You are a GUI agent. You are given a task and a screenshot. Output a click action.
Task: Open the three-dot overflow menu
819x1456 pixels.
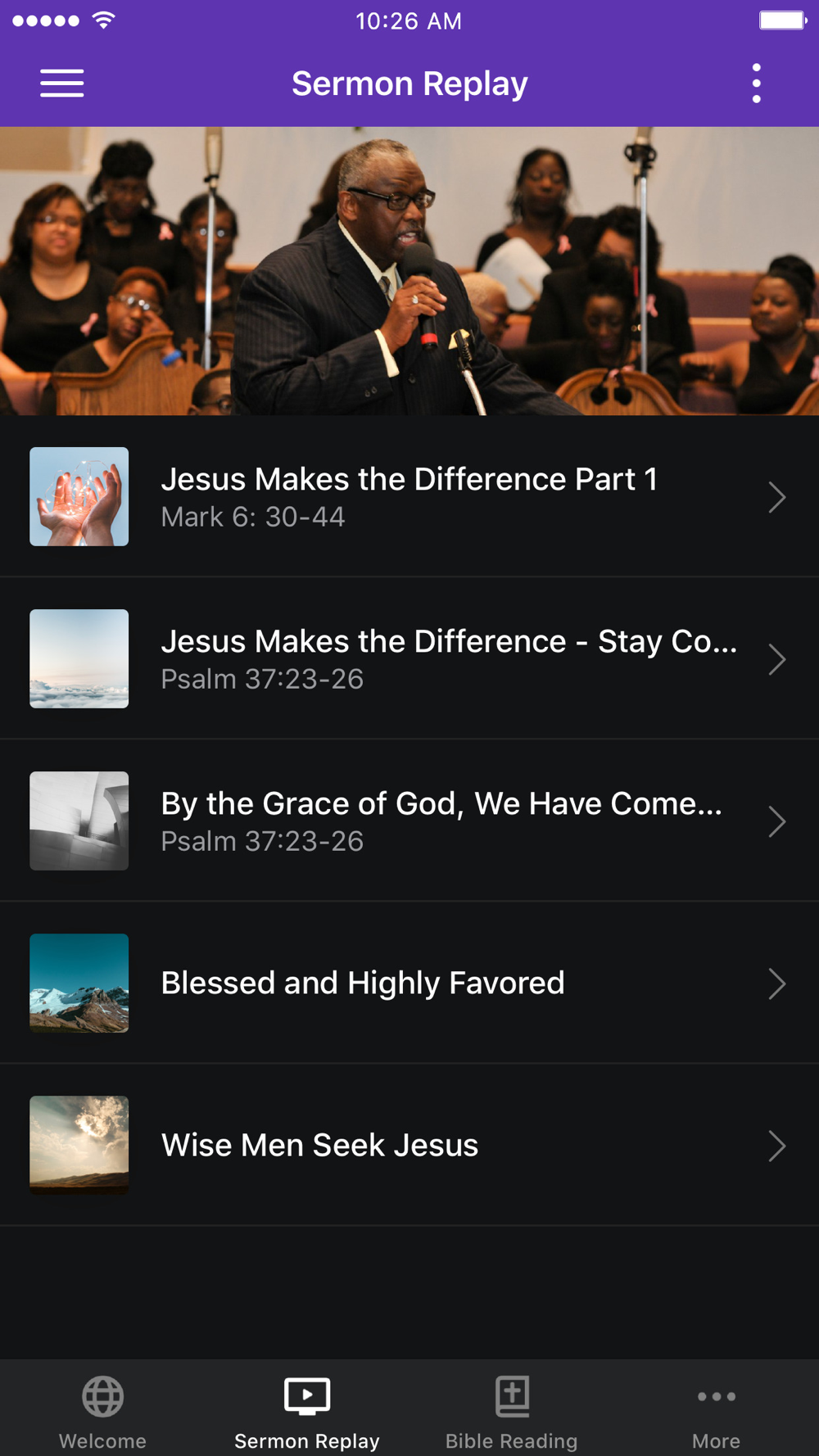point(756,84)
